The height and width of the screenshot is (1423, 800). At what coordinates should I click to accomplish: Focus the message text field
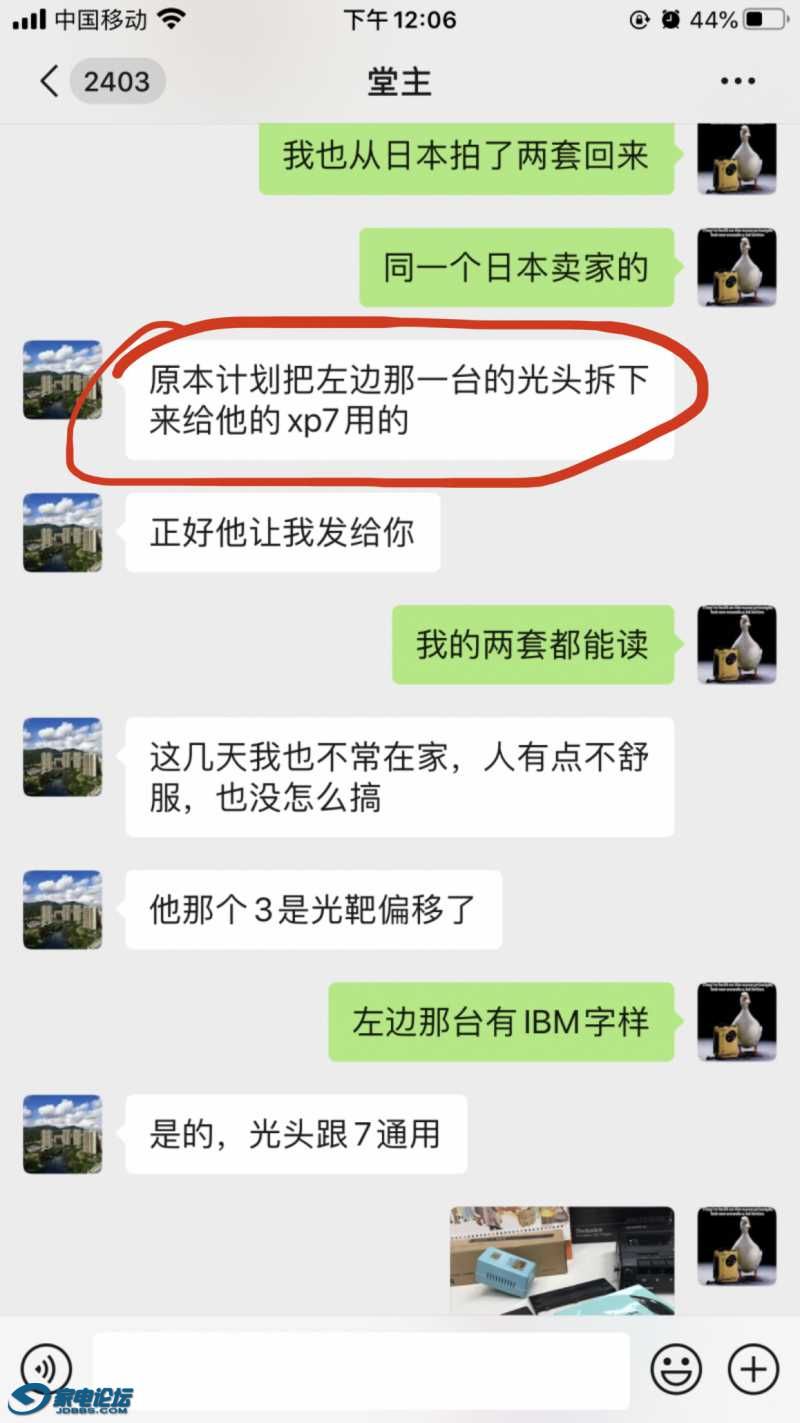click(x=361, y=1369)
